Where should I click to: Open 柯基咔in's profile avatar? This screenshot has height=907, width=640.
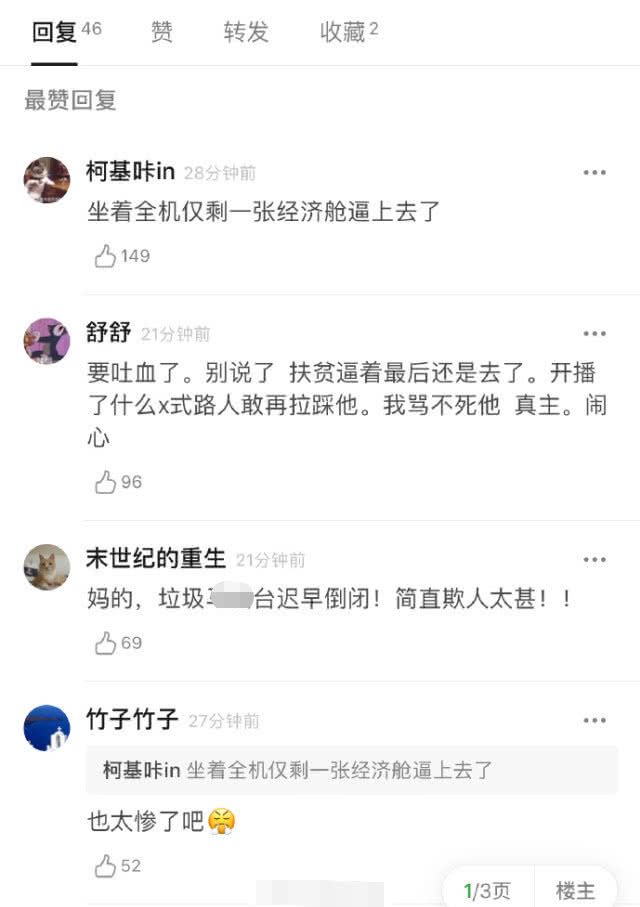pyautogui.click(x=47, y=181)
